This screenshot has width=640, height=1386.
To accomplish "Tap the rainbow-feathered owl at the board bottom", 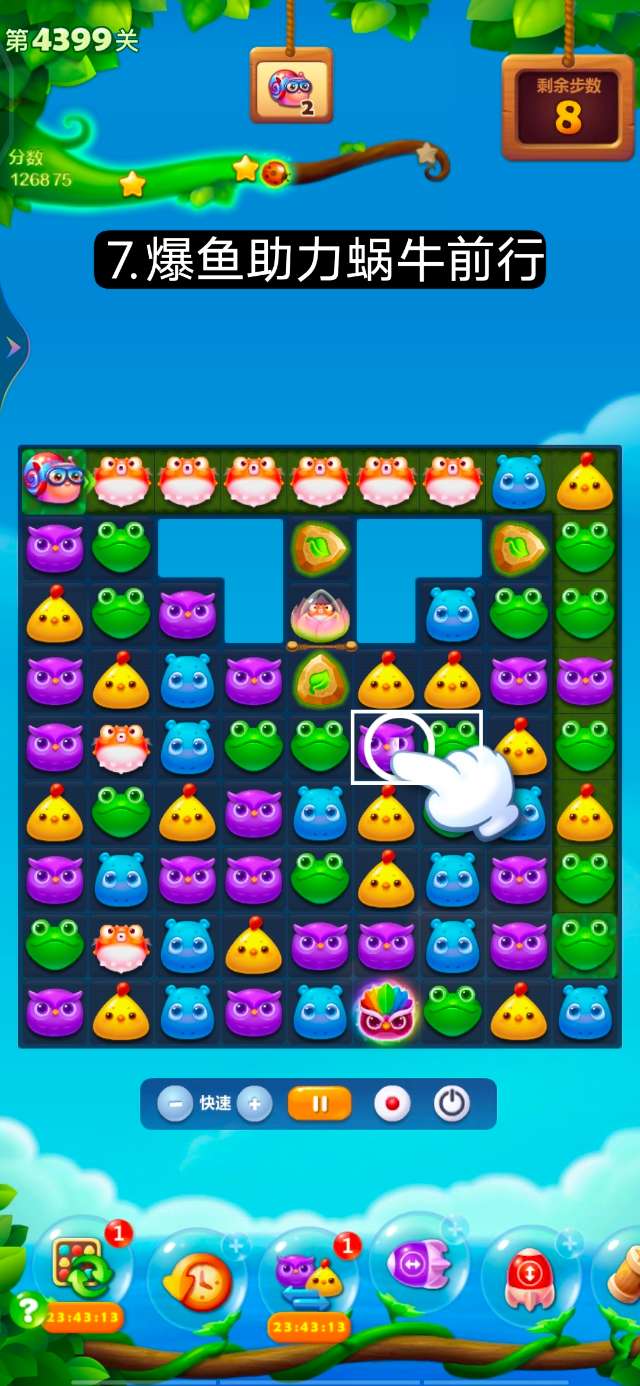I will (385, 1012).
